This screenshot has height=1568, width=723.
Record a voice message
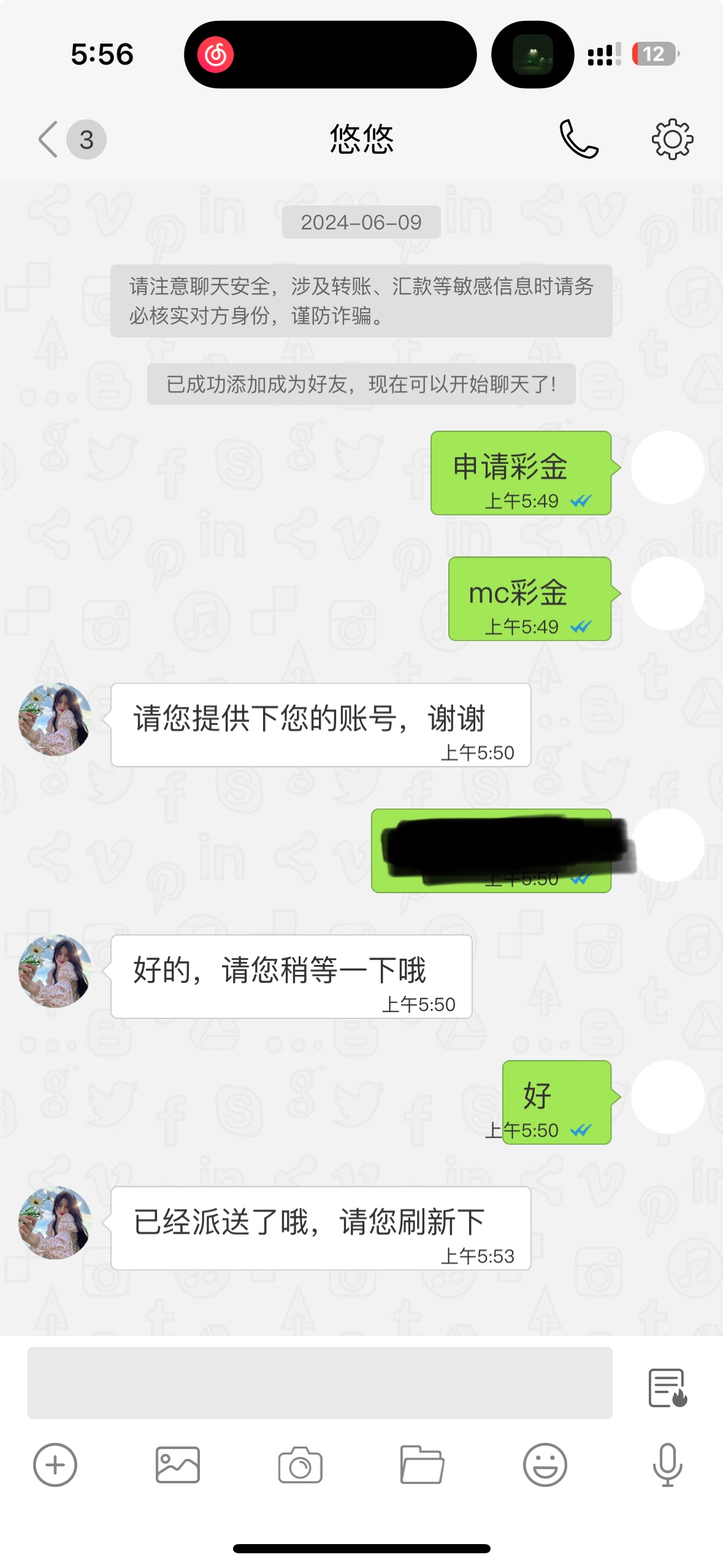click(x=667, y=1465)
